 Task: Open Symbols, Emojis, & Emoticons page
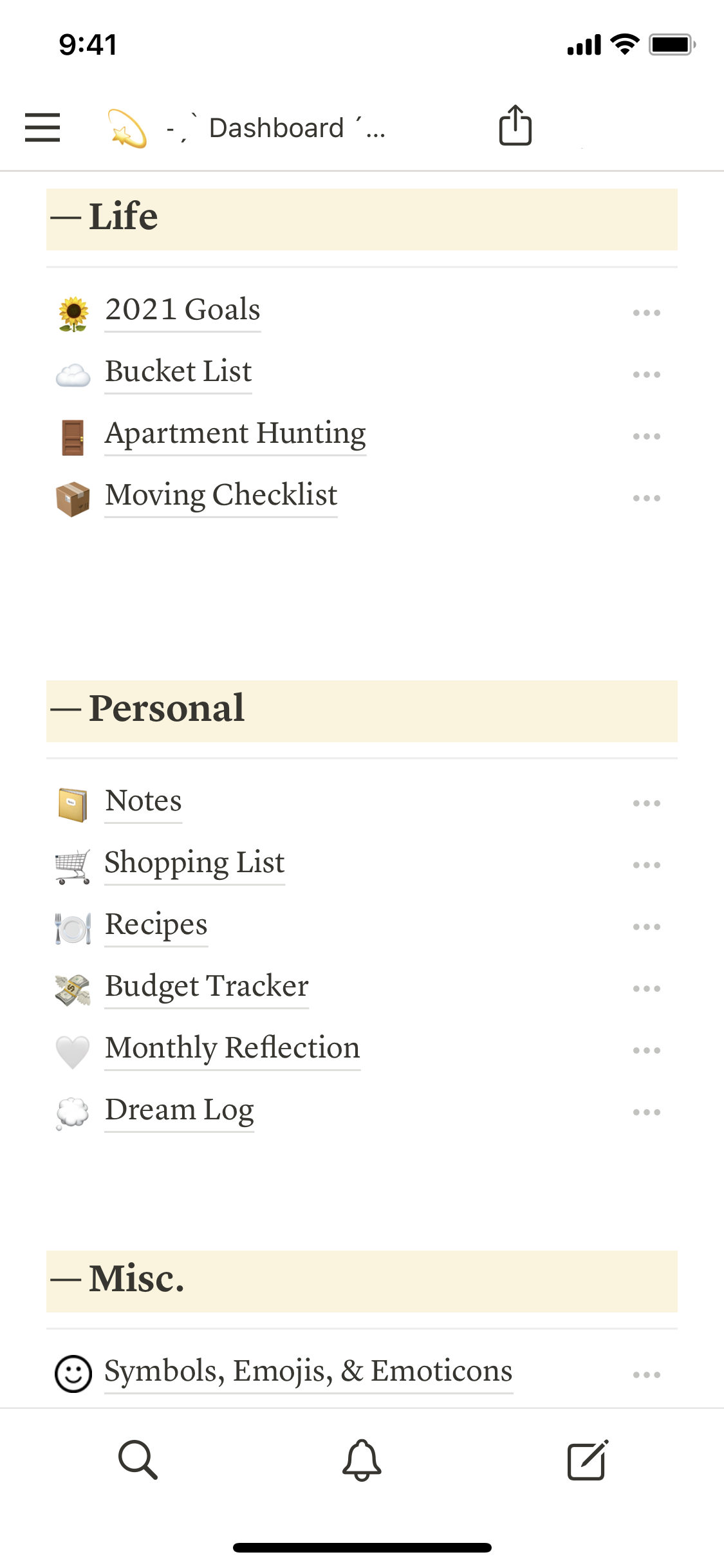point(308,1372)
